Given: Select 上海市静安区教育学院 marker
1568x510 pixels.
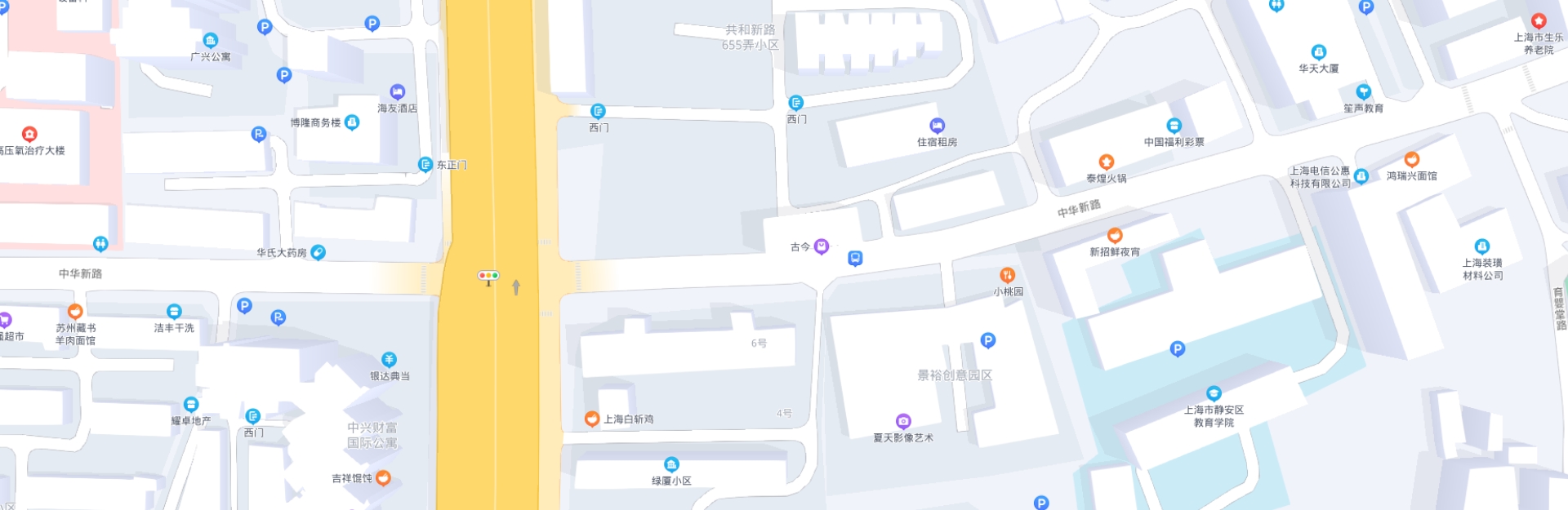Looking at the screenshot, I should click(x=1214, y=393).
